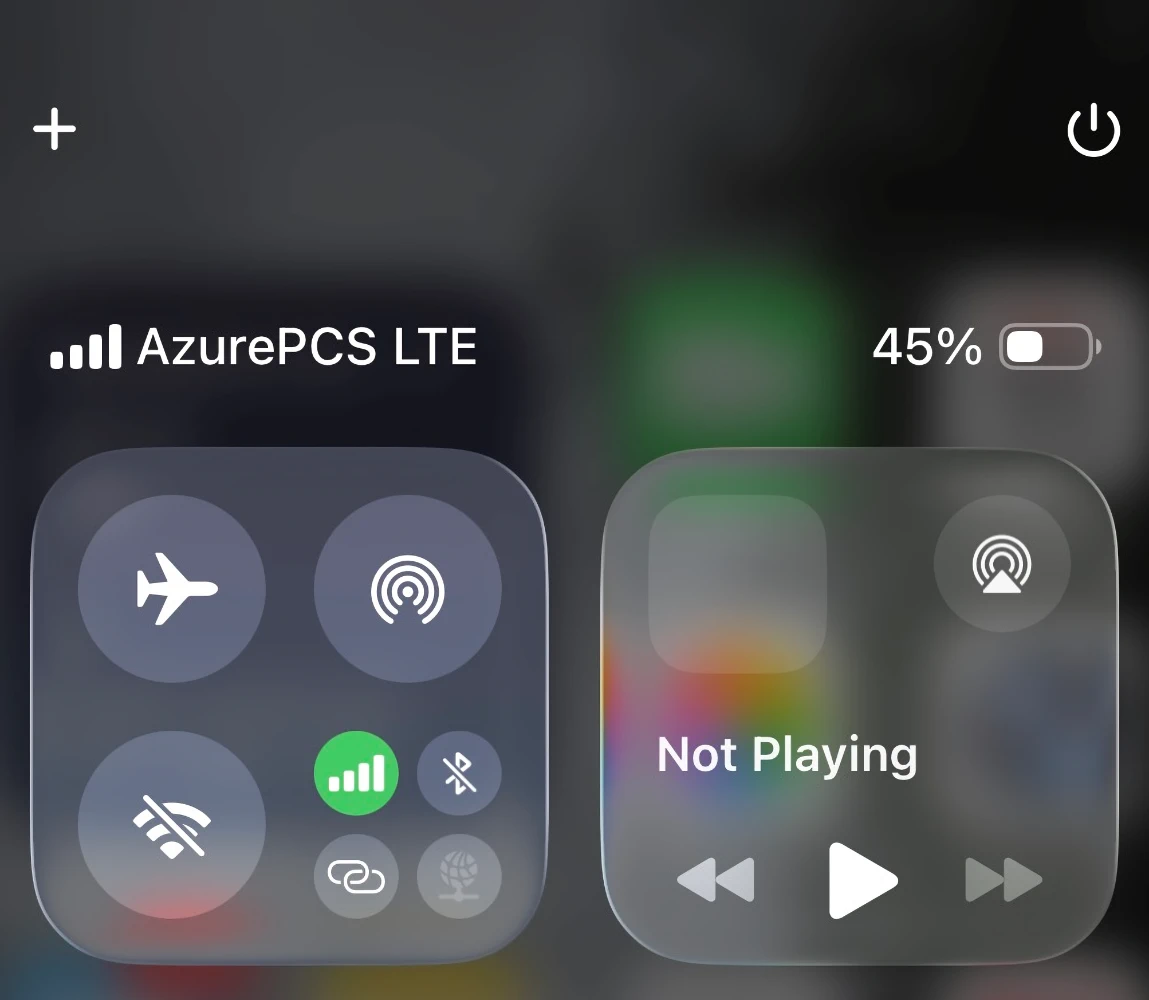This screenshot has width=1149, height=1000.
Task: Turn on Wi-Fi
Action: (172, 824)
